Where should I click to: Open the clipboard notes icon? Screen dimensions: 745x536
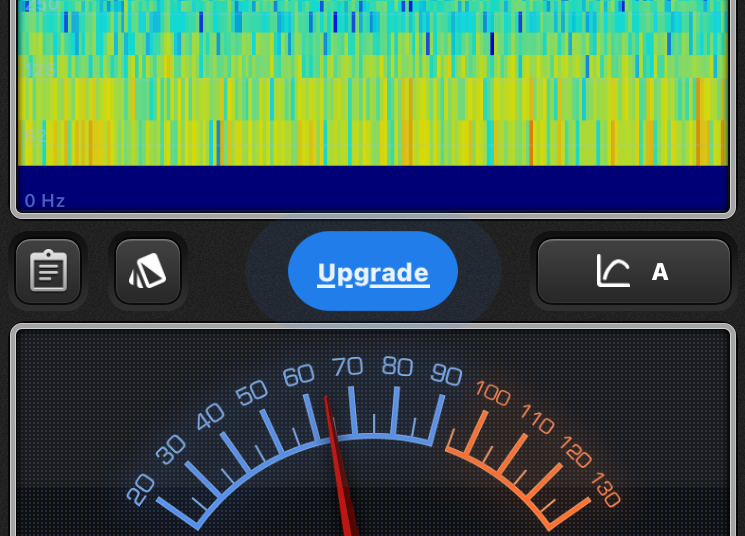click(48, 271)
